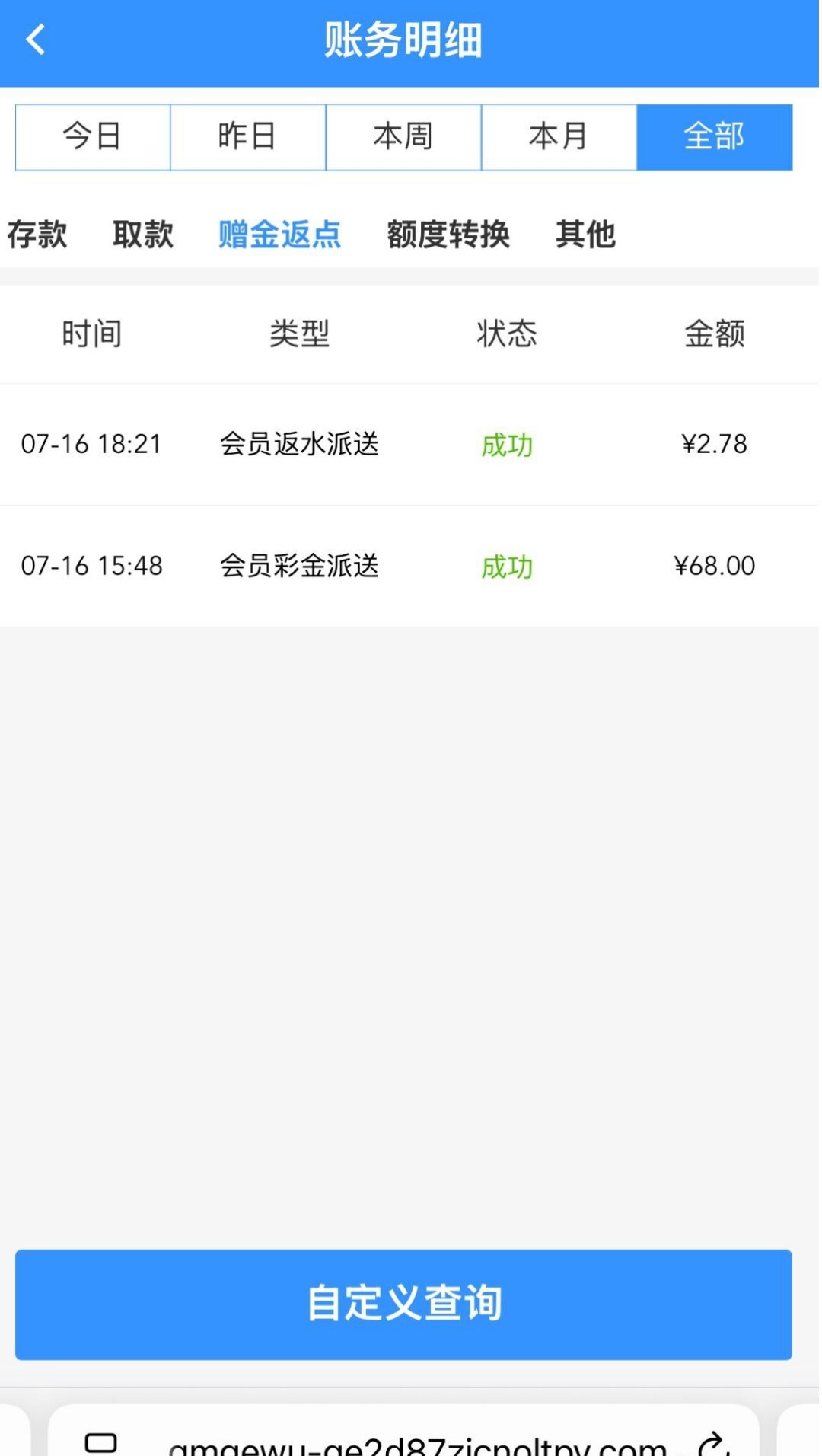This screenshot has height=1456, width=822.
Task: Select the 全部 time filter
Action: tap(714, 137)
